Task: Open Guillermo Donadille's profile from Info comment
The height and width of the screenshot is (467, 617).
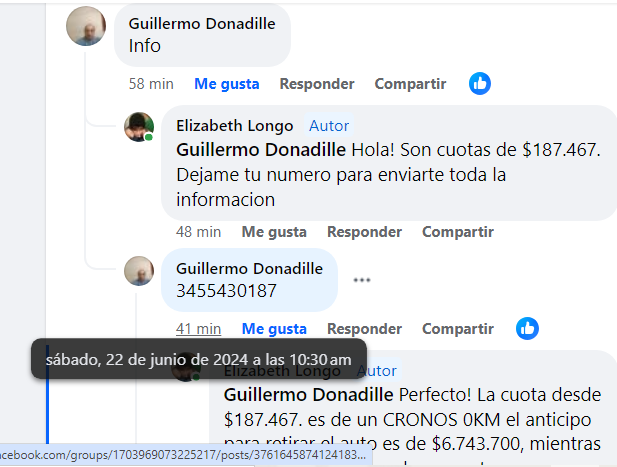Action: [x=202, y=22]
